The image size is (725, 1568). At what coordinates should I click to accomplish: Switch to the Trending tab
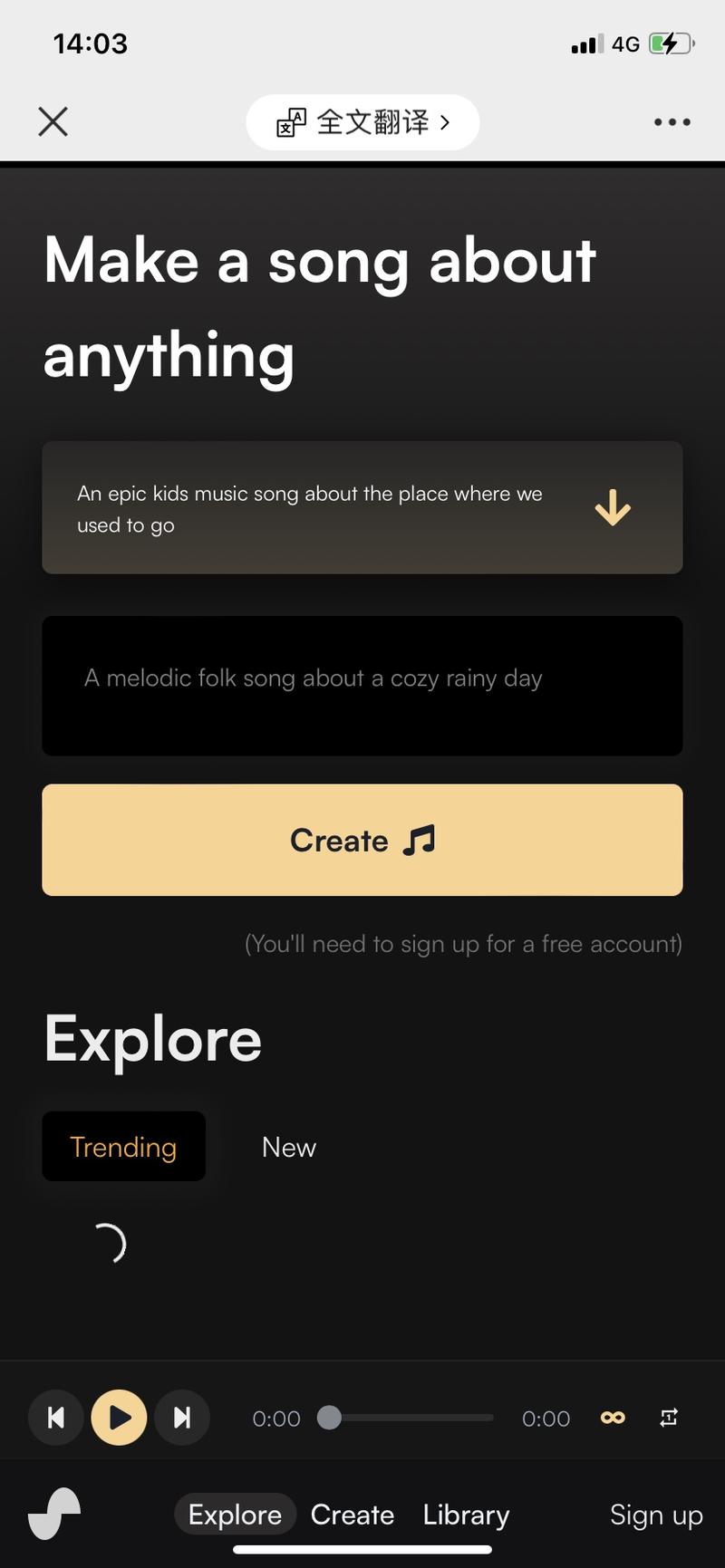123,1147
